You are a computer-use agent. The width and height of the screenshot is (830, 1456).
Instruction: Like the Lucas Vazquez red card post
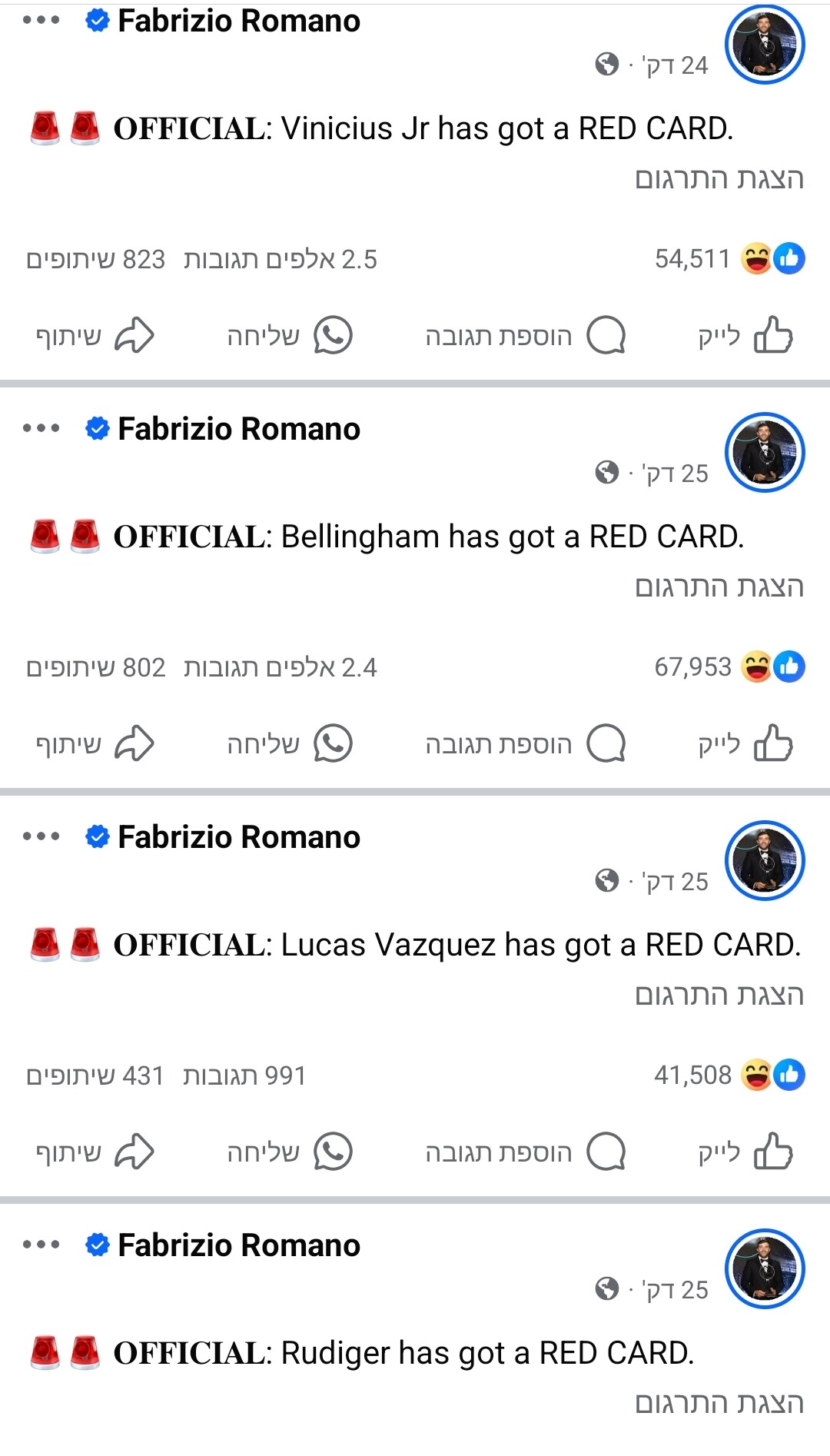[x=744, y=1152]
